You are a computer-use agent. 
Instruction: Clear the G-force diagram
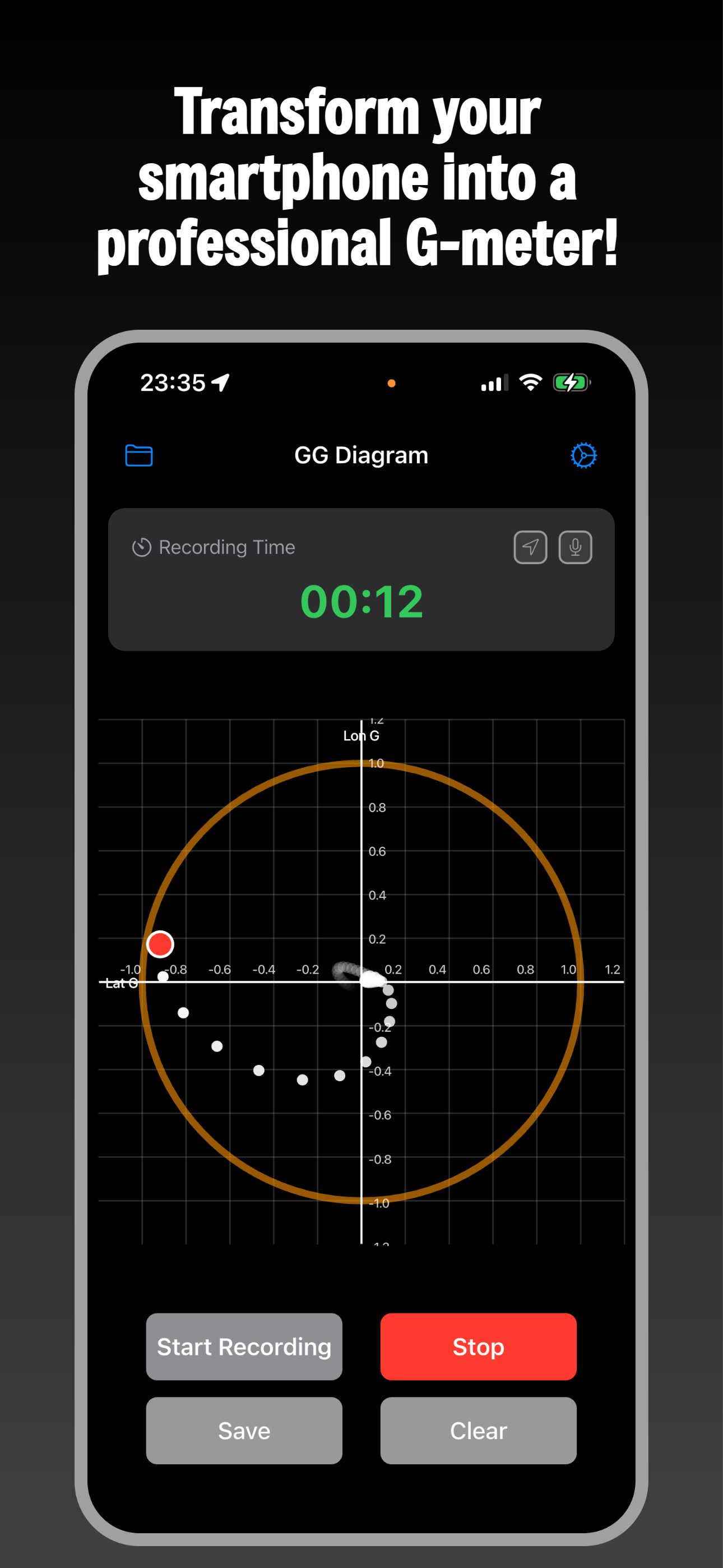[x=478, y=1430]
